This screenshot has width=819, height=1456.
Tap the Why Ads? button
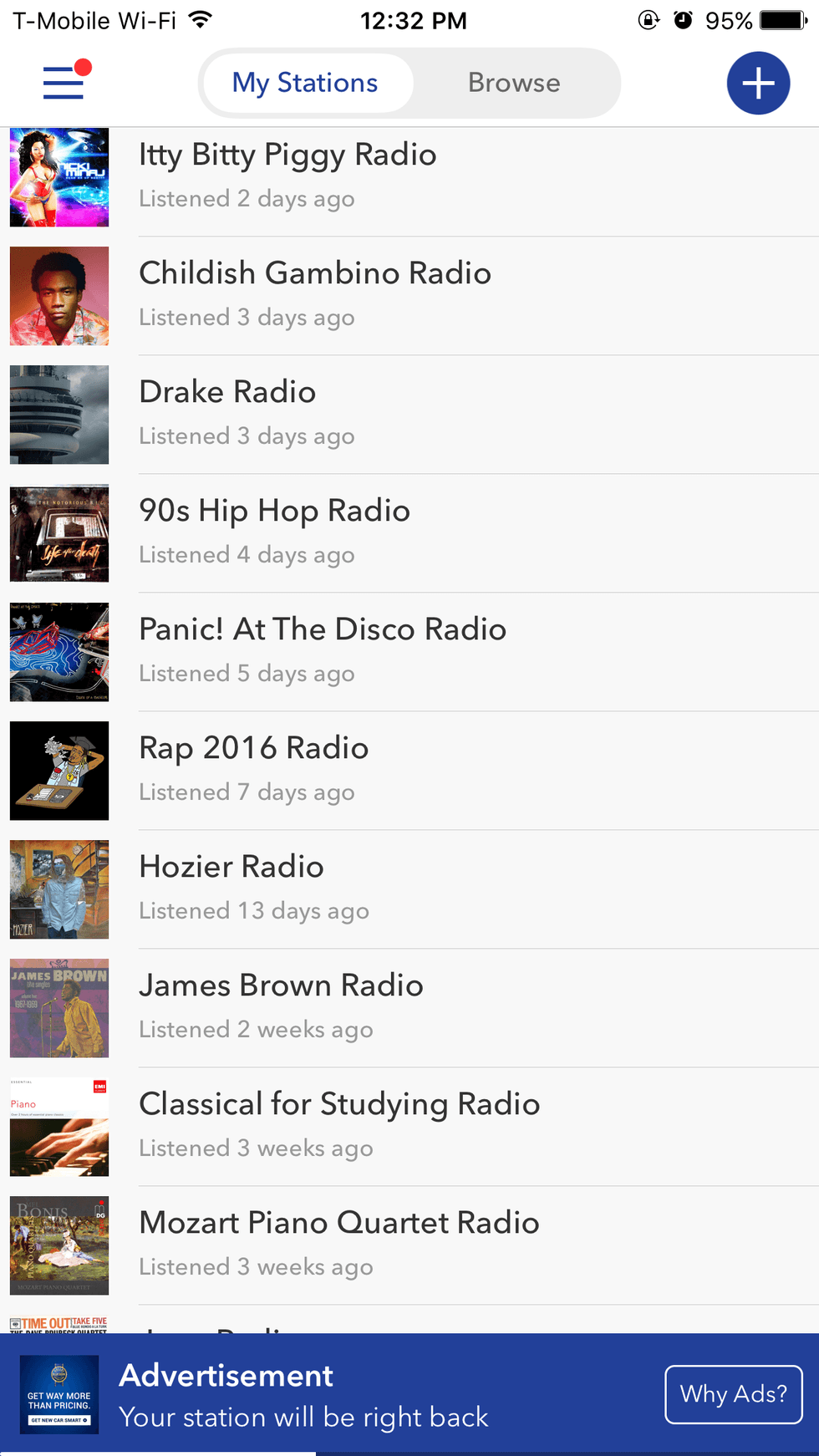(x=733, y=1394)
